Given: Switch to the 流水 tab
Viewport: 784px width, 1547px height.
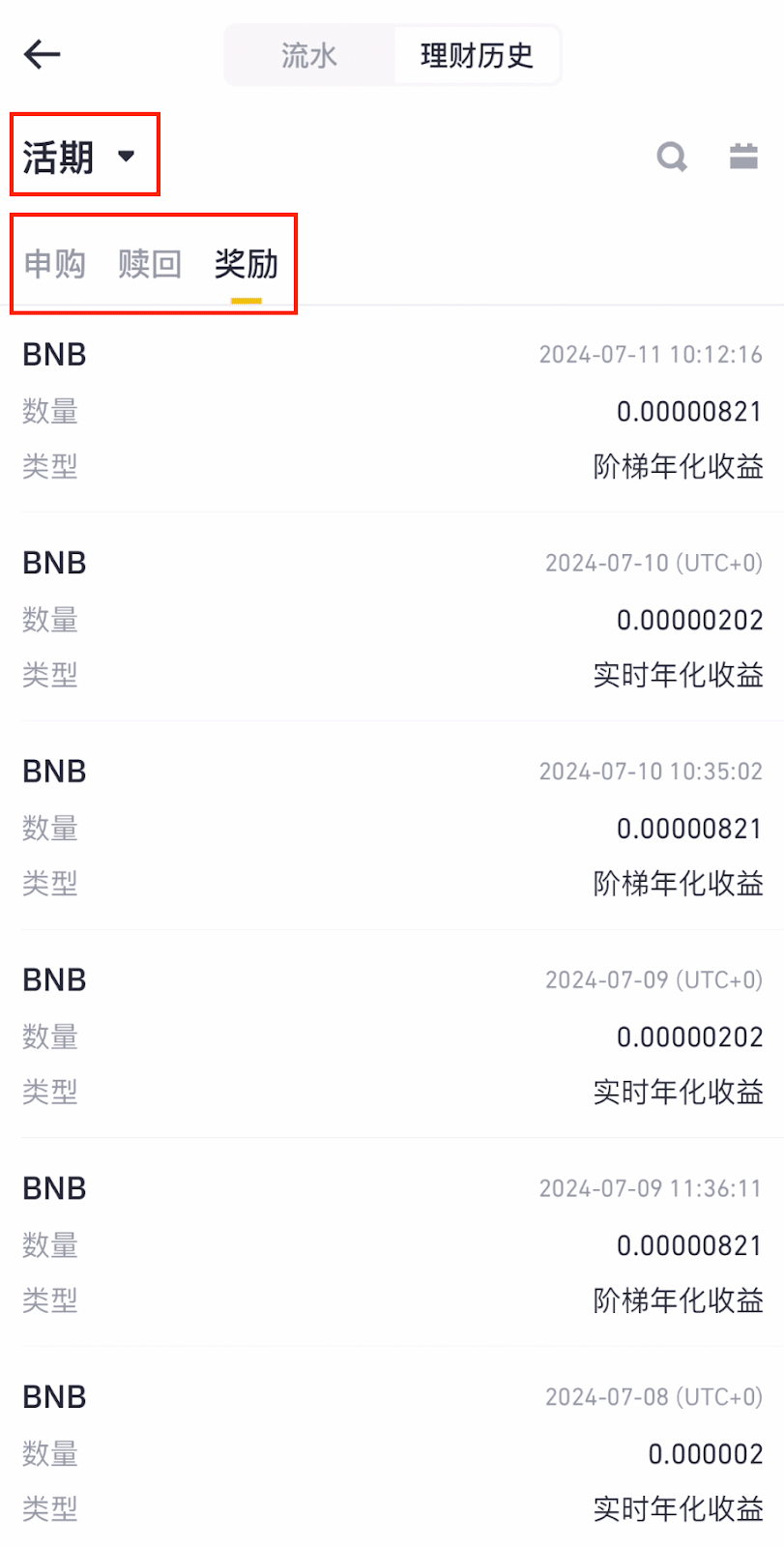Looking at the screenshot, I should [309, 56].
